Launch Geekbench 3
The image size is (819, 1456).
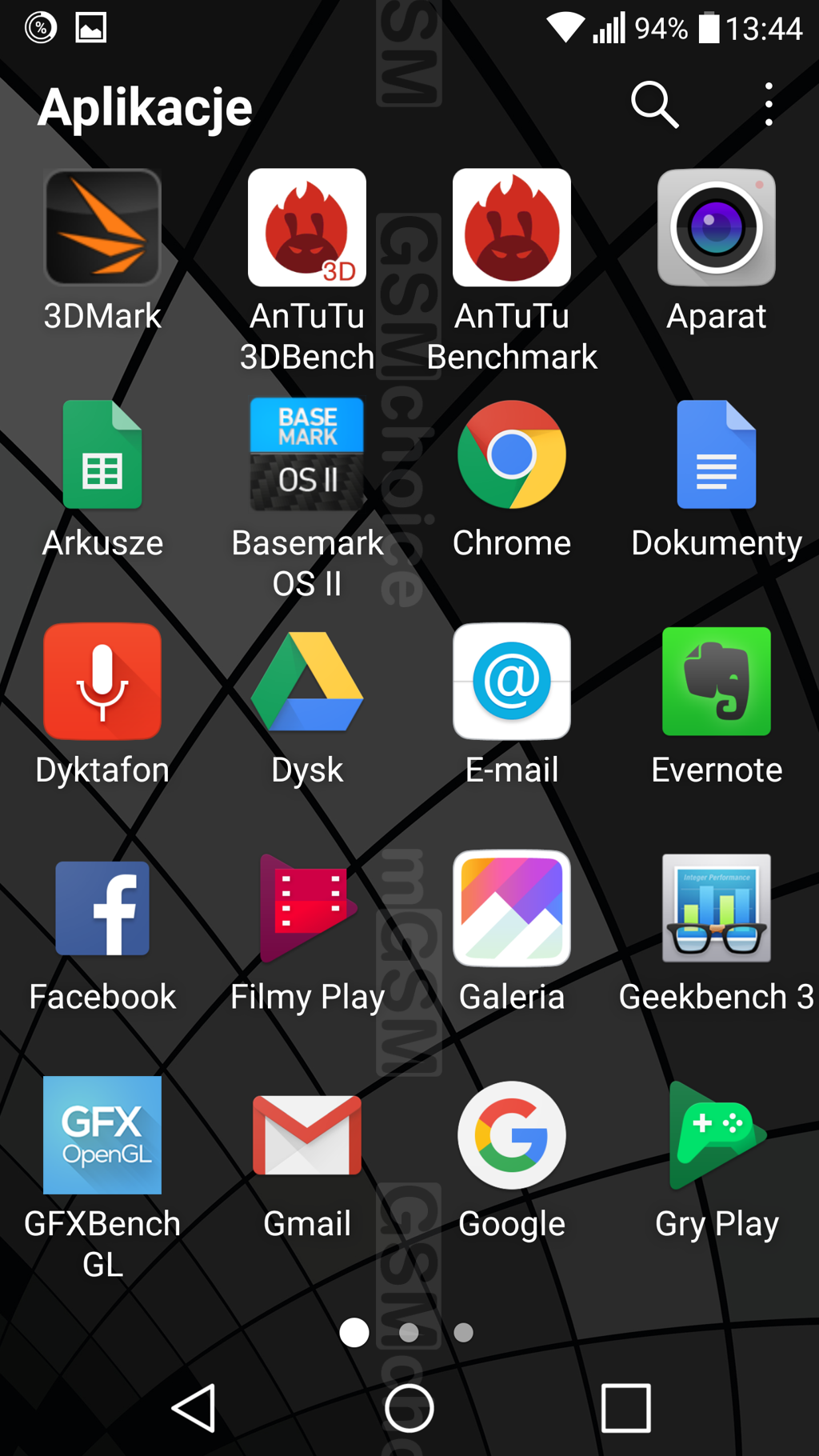click(717, 908)
